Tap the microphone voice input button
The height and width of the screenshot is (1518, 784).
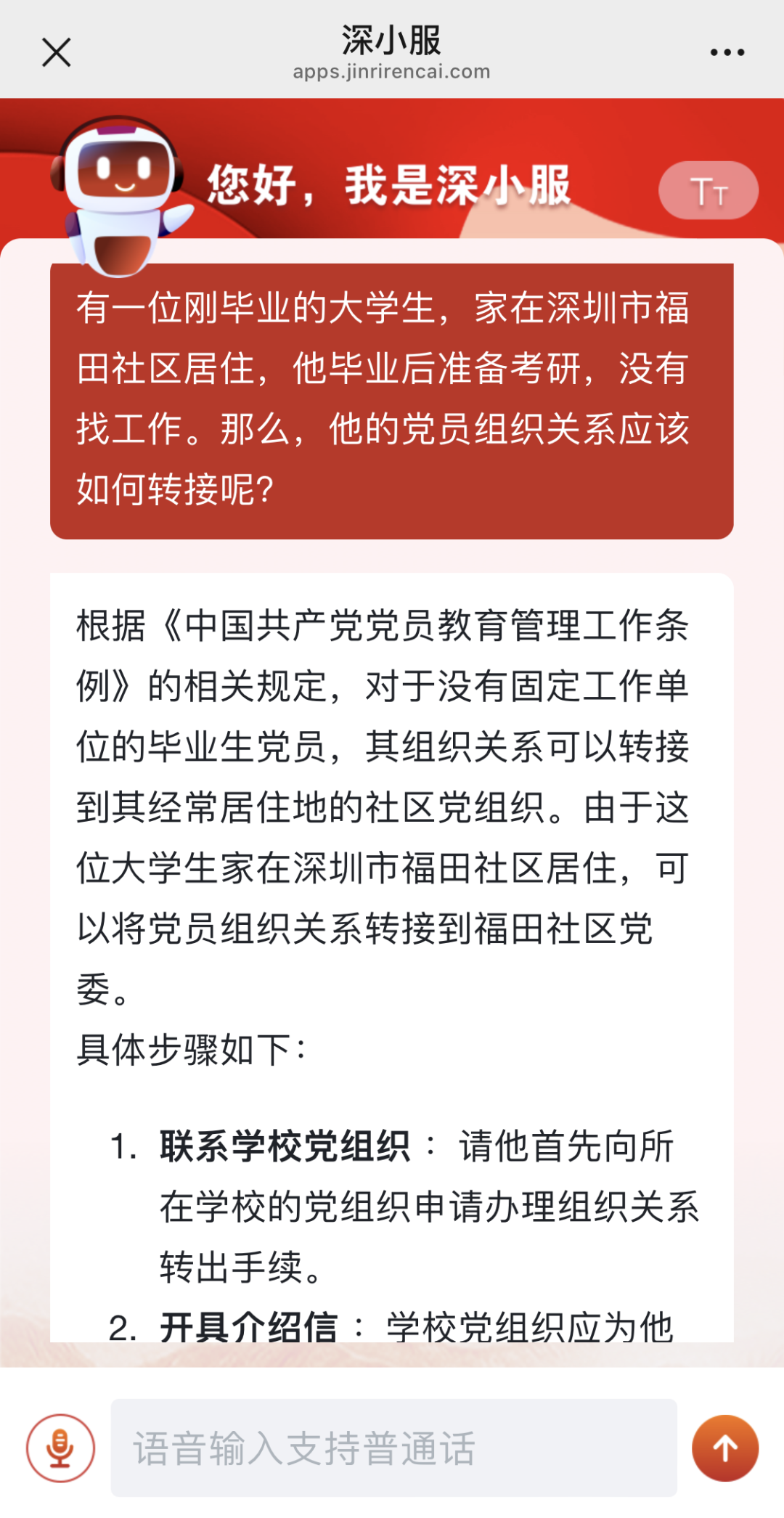60,1448
